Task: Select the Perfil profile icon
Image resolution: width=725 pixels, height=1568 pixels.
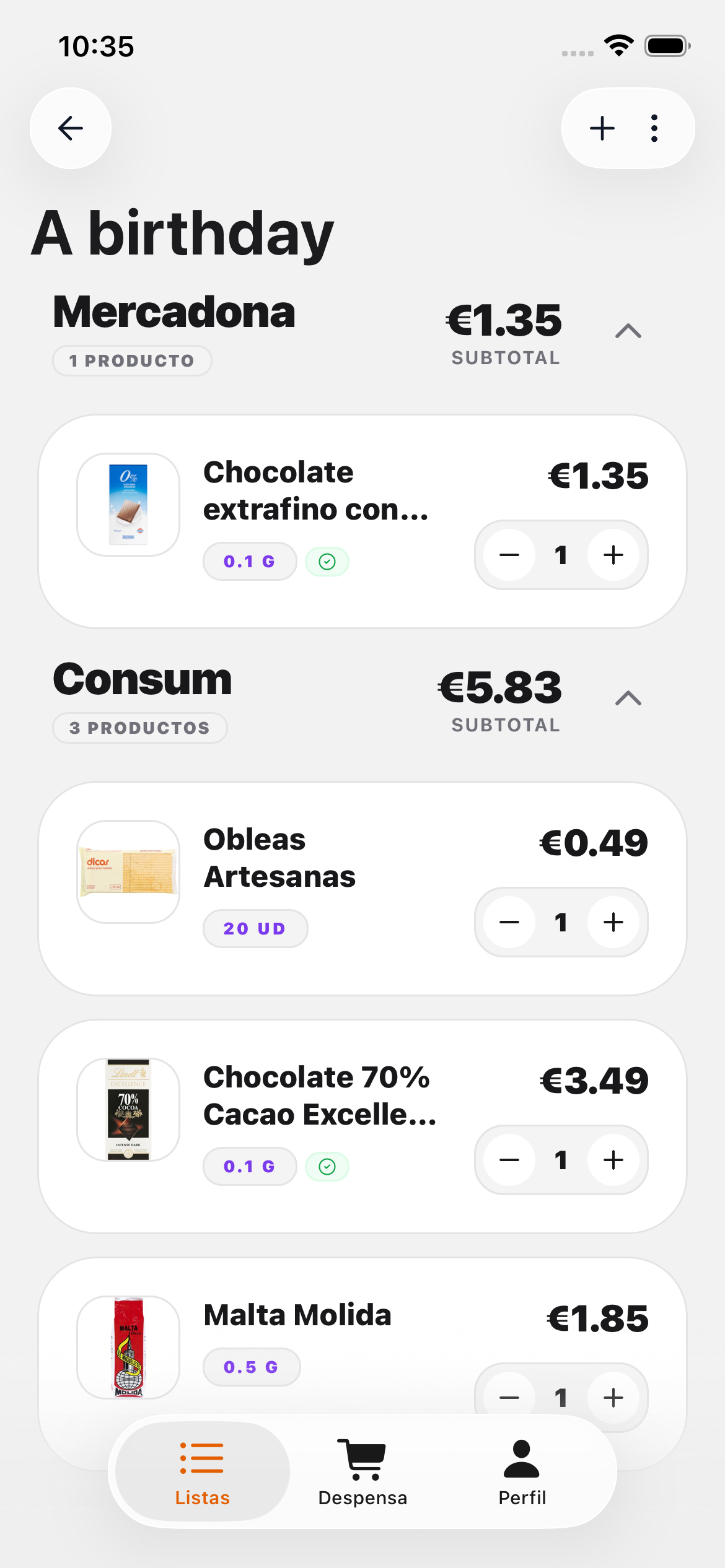Action: (x=522, y=1455)
